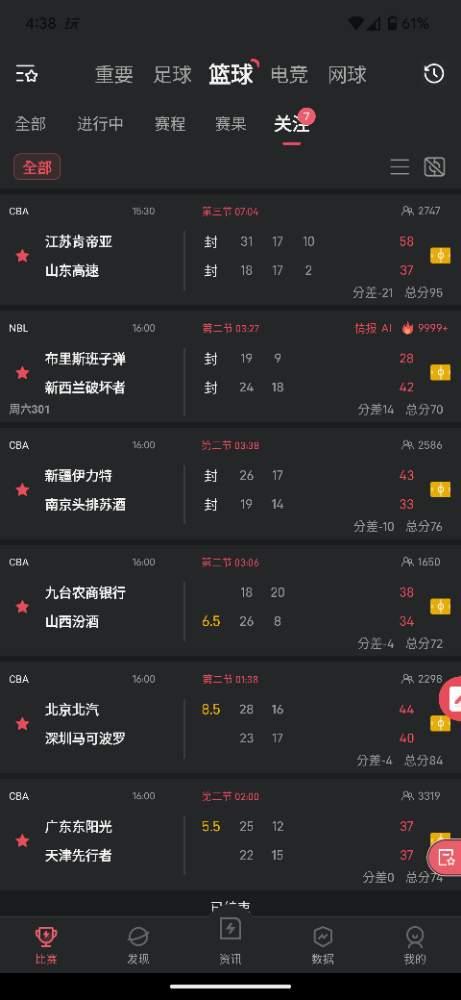Open the 江苏肯帝亚 vs 山东高速 match
The height and width of the screenshot is (1000, 461).
point(230,250)
